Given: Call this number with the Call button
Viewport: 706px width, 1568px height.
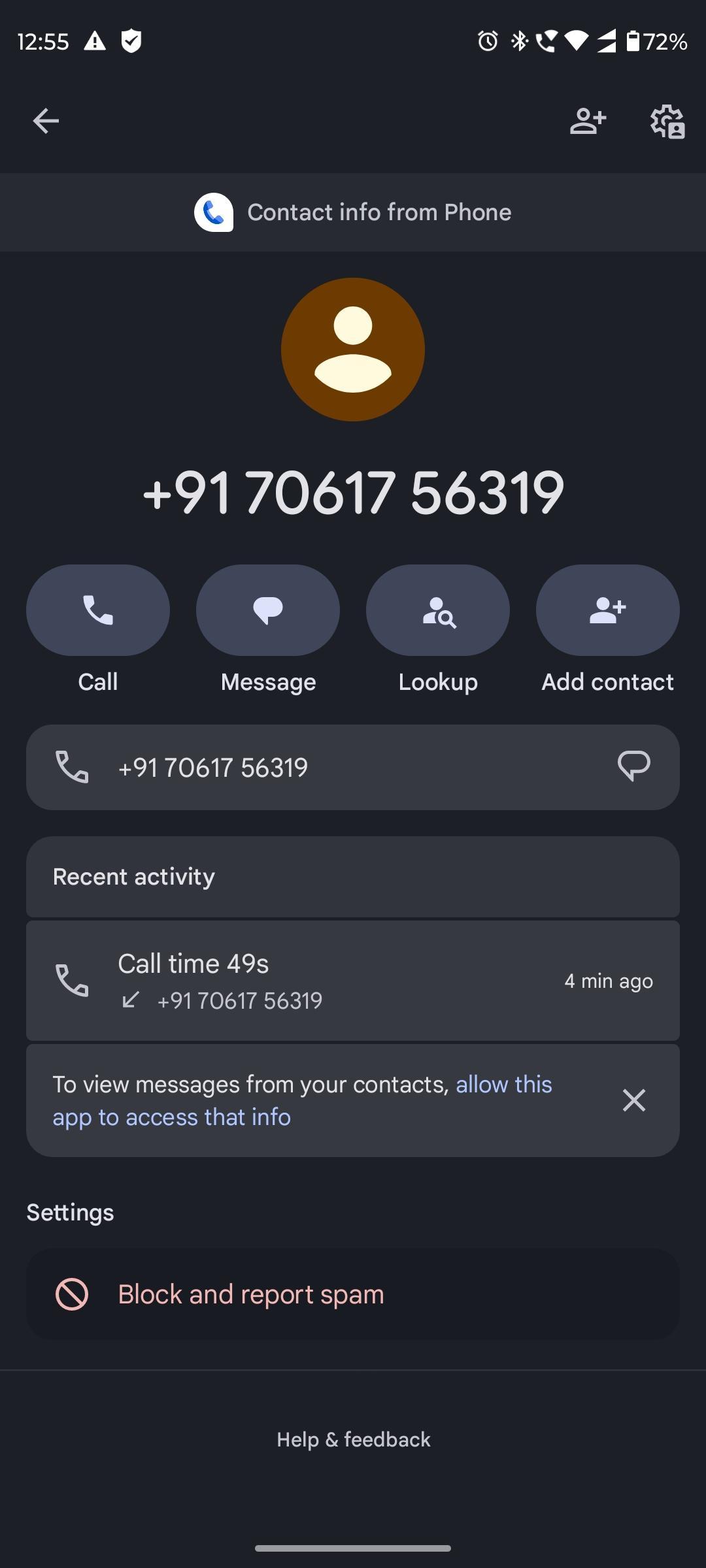Looking at the screenshot, I should [98, 610].
